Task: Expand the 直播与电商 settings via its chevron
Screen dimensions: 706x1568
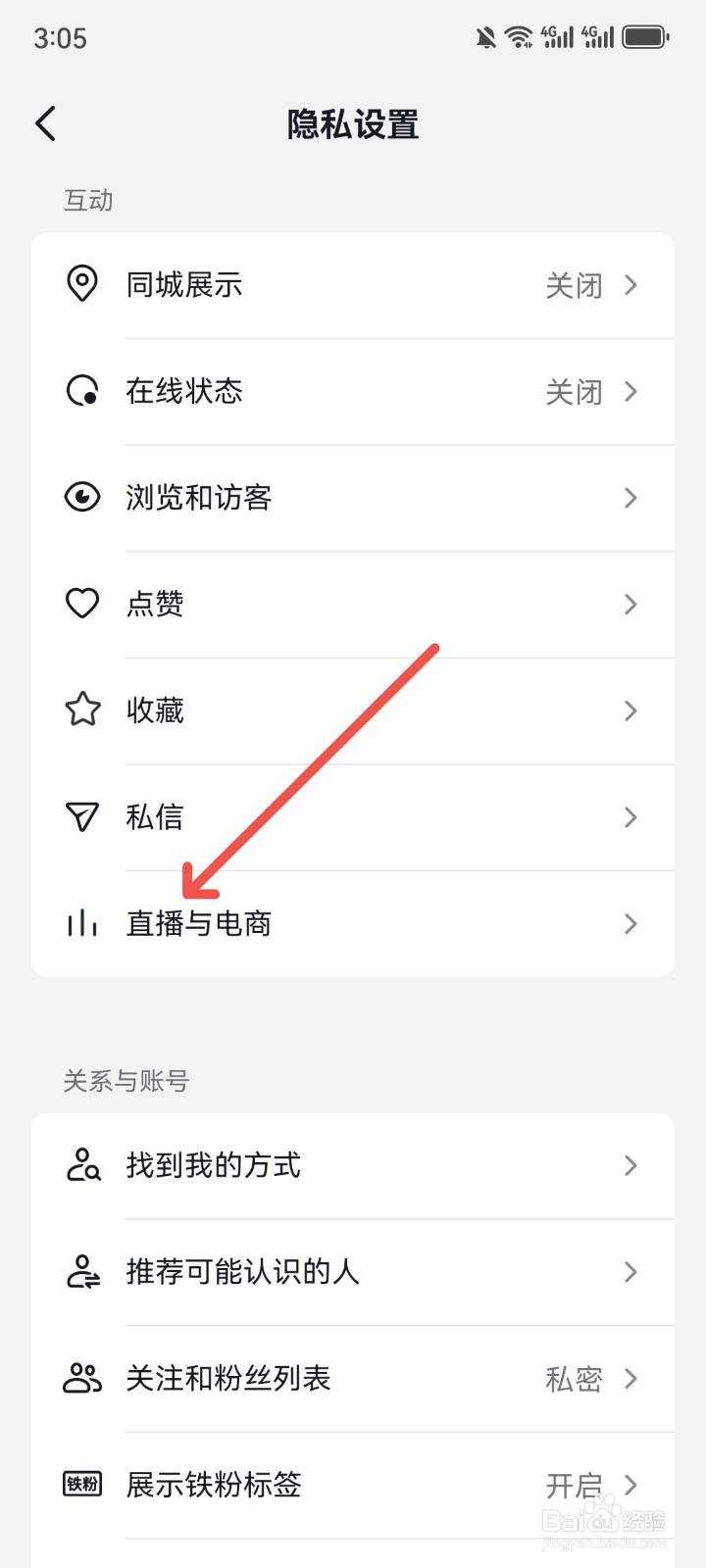Action: click(630, 922)
